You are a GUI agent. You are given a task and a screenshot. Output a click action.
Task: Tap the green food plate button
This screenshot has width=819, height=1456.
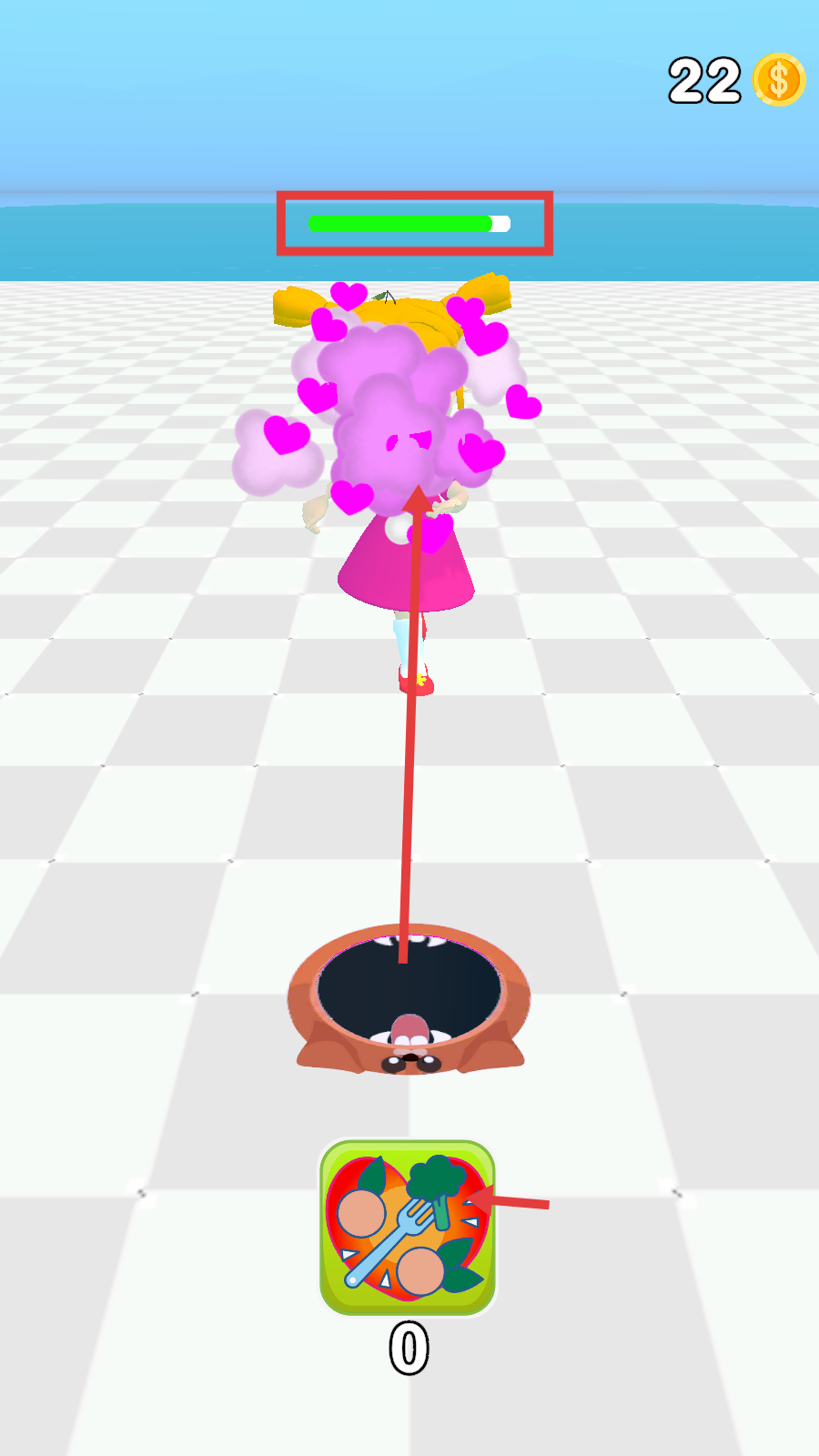click(407, 1226)
